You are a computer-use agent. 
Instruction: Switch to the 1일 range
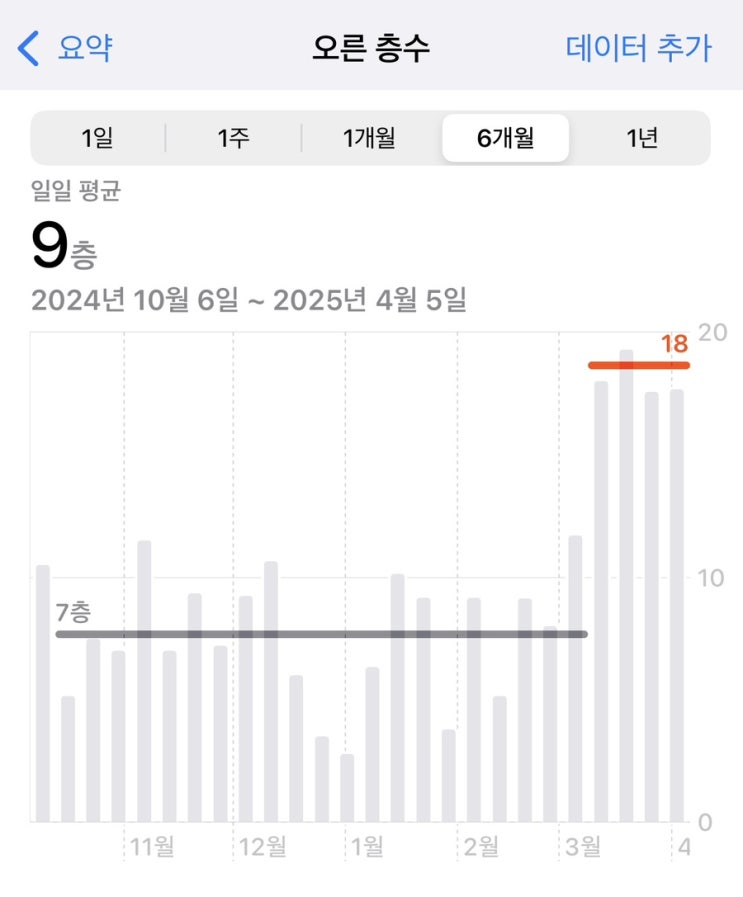point(97,138)
